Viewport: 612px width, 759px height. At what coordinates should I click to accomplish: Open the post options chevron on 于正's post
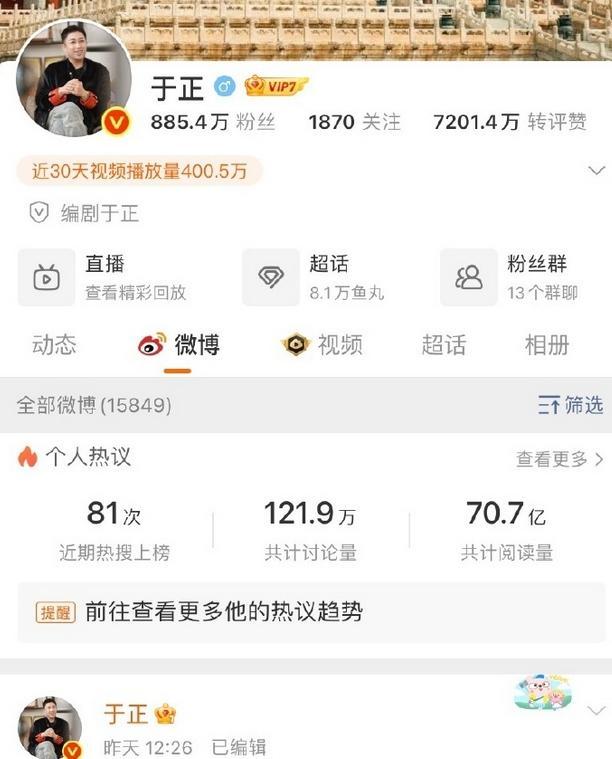tap(597, 711)
